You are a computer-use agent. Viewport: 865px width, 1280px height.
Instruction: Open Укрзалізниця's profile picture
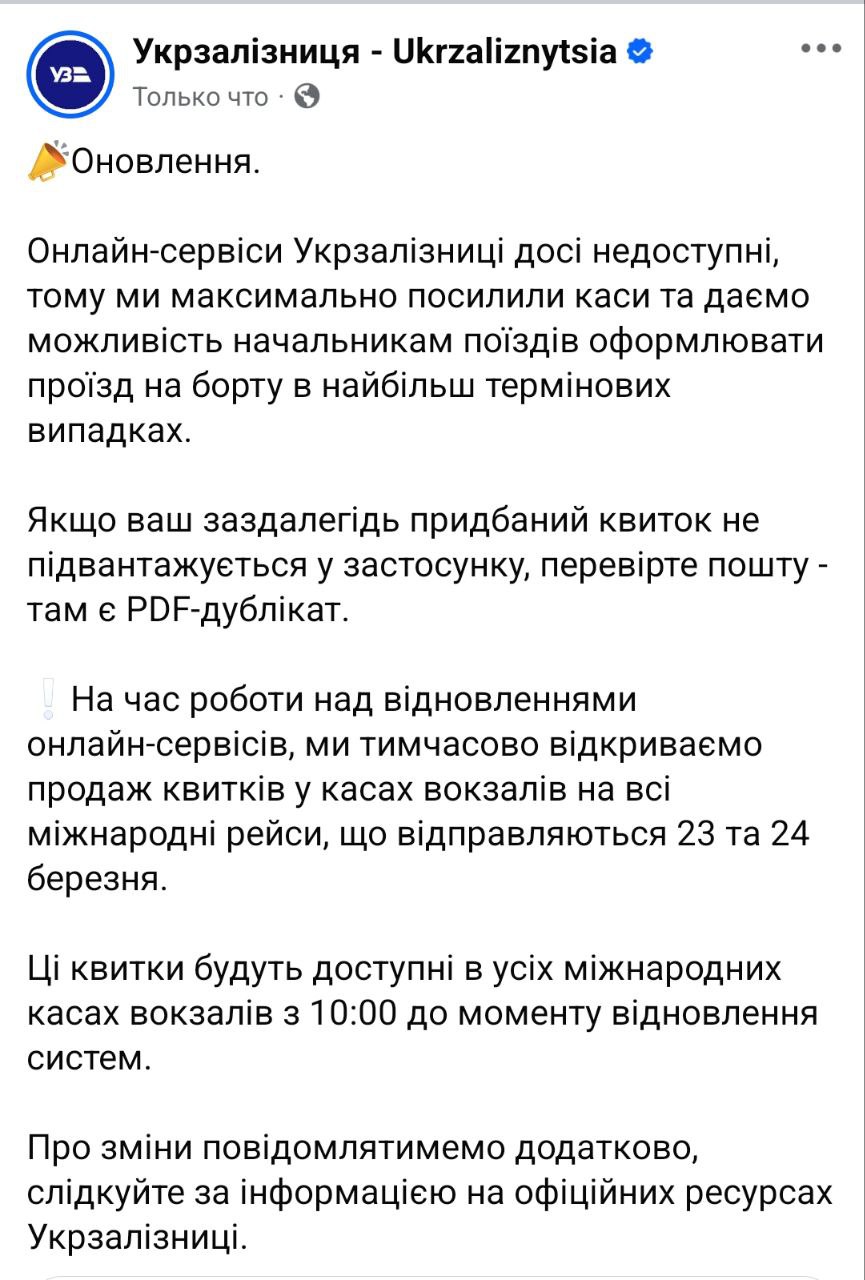click(70, 73)
